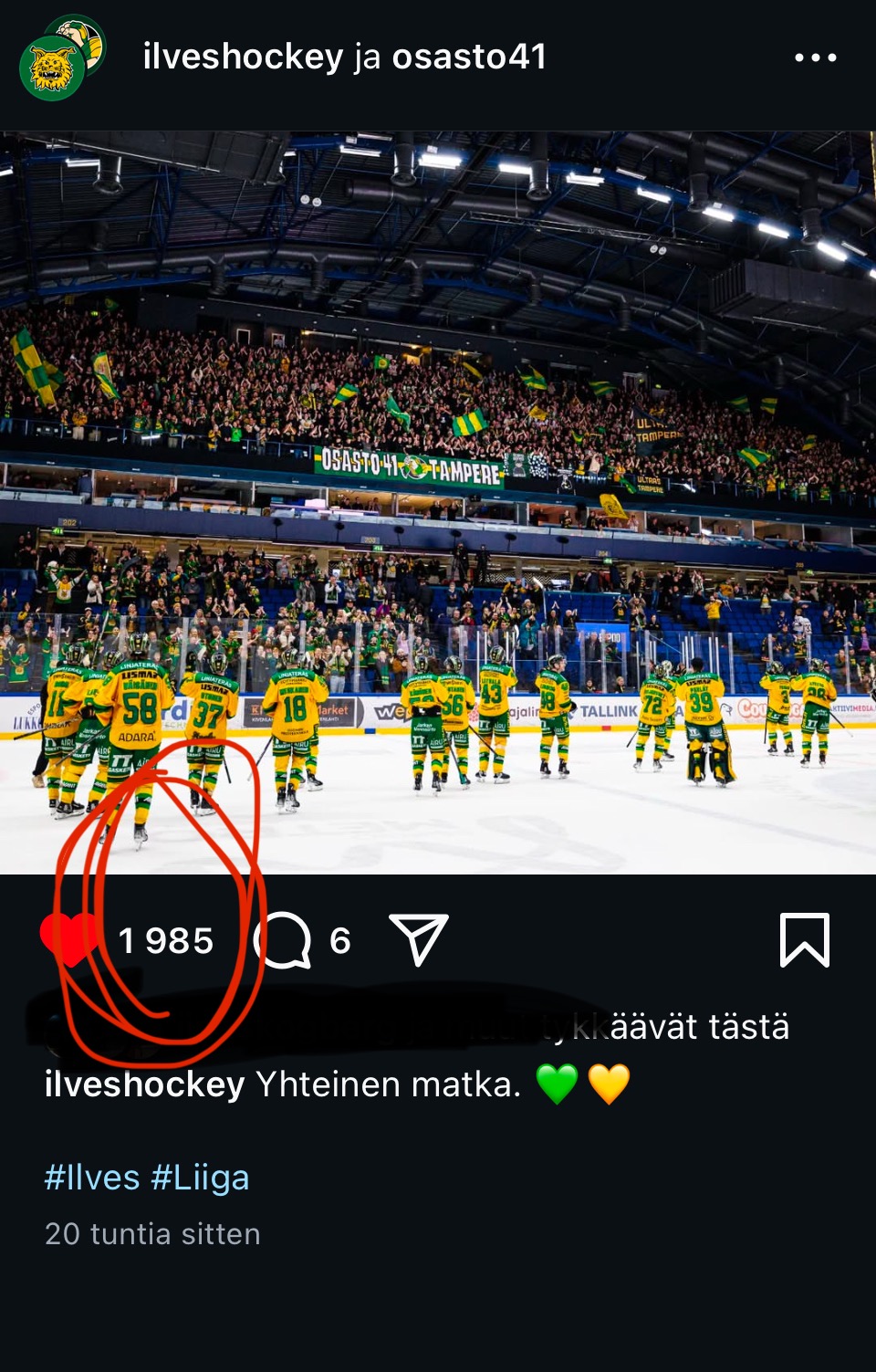Open the ilveshockey profile from the header
876x1372 pixels.
click(243, 57)
